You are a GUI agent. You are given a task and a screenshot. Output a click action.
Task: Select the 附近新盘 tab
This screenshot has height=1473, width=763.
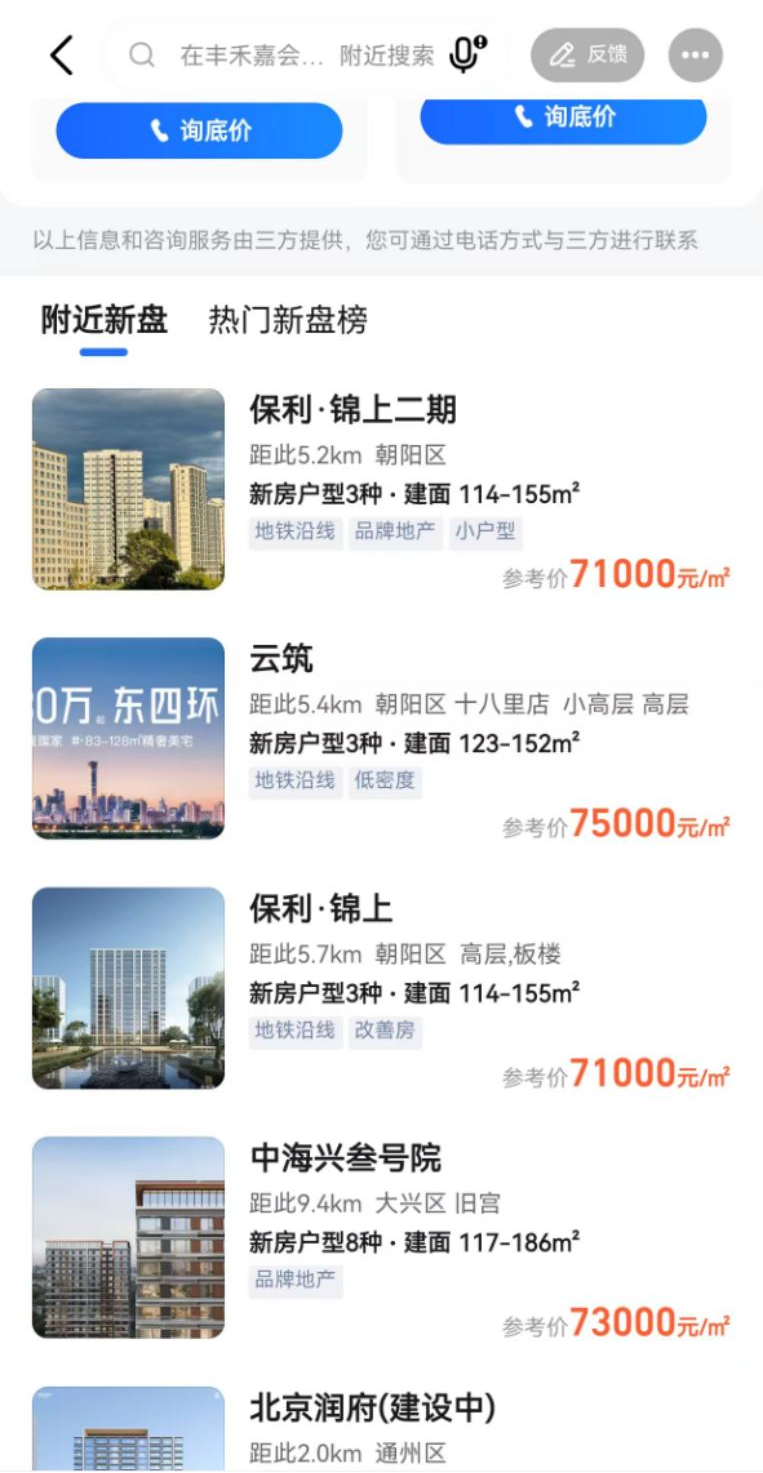pos(104,320)
